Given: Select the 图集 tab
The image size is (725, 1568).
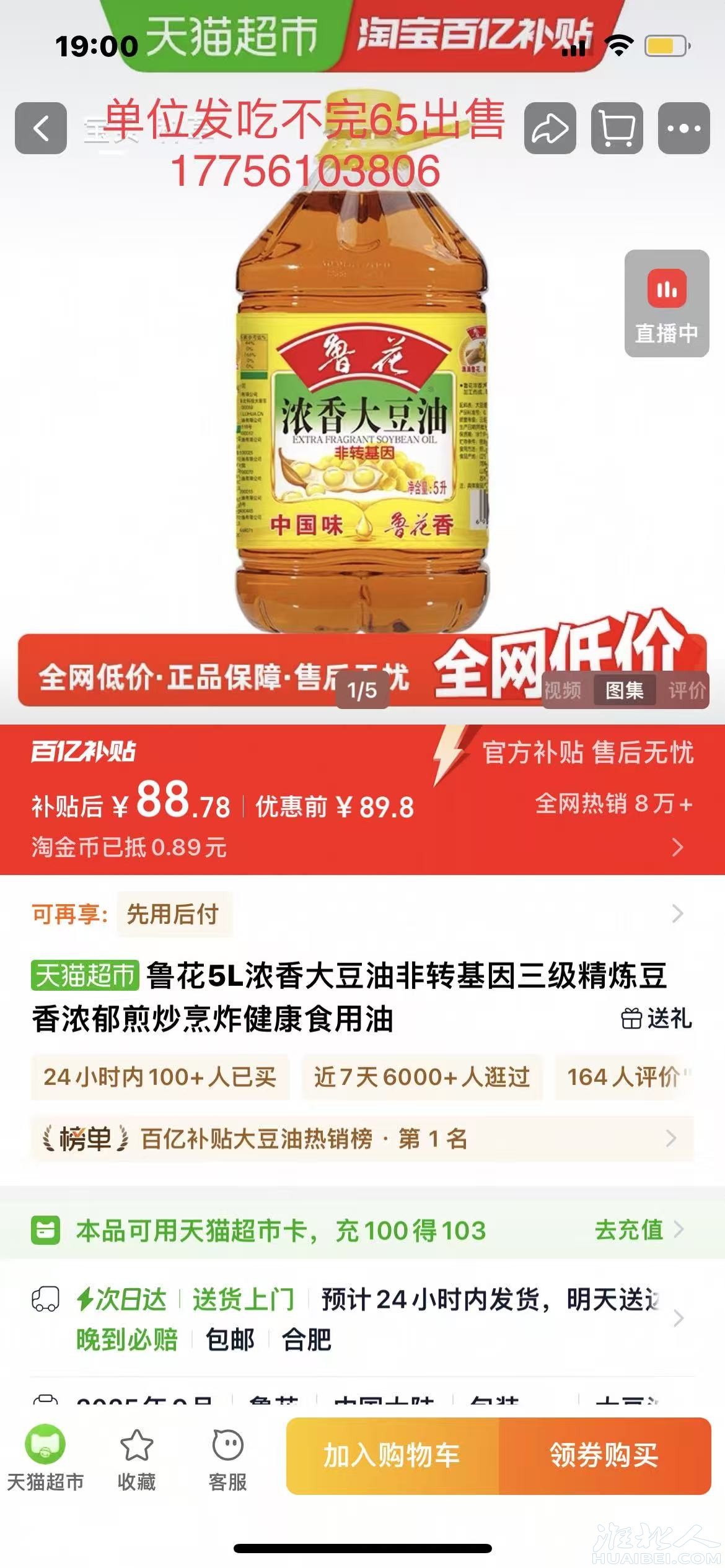Looking at the screenshot, I should (x=624, y=690).
